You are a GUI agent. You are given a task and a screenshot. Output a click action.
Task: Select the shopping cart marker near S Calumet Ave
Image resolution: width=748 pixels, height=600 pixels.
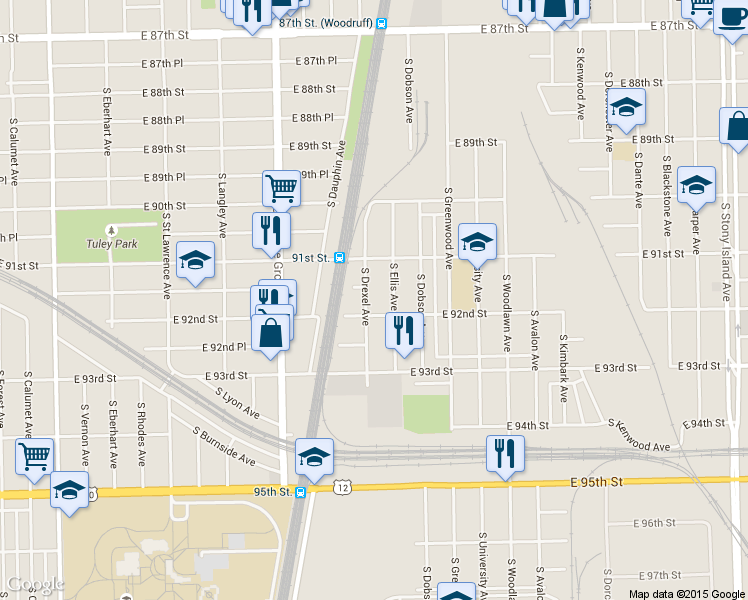[x=35, y=456]
